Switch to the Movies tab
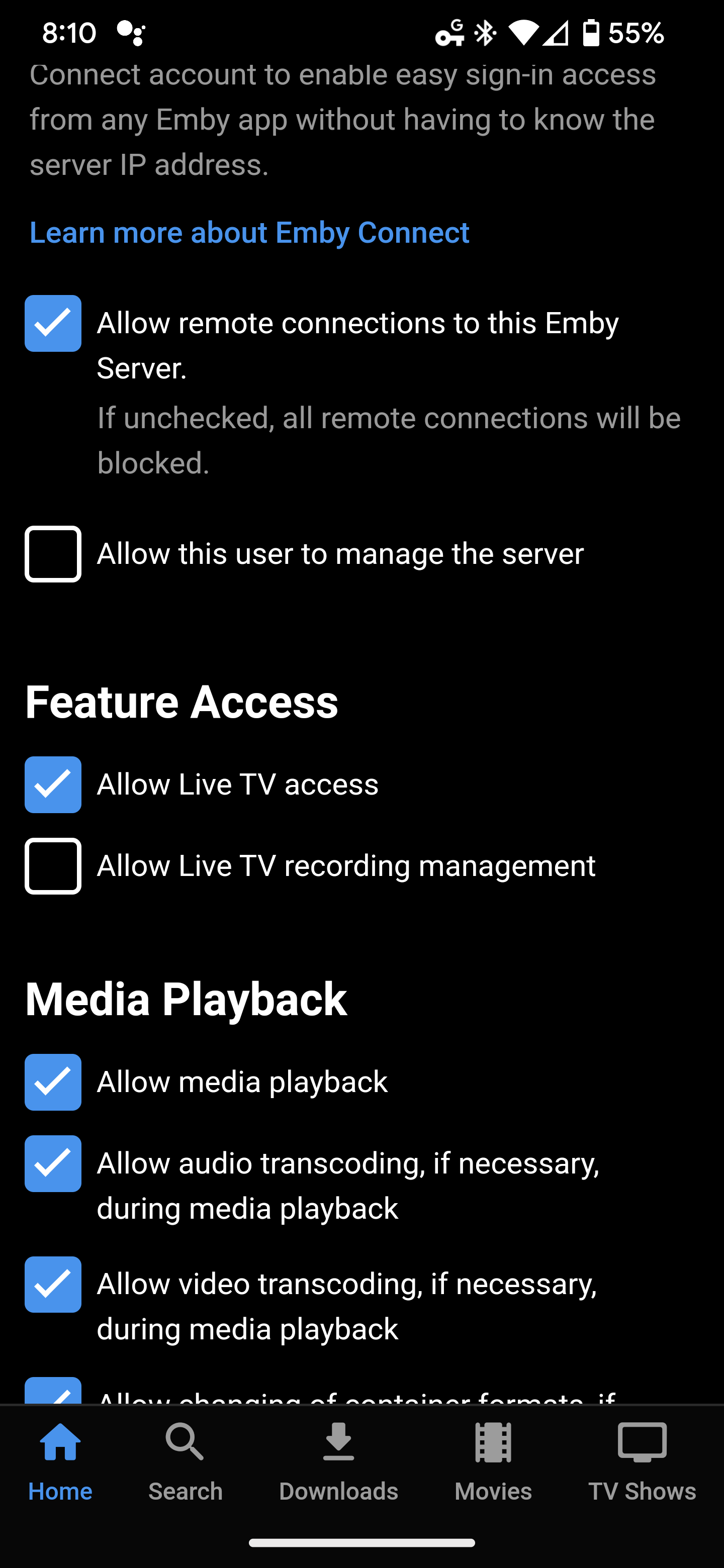724x1568 pixels. 493,1462
